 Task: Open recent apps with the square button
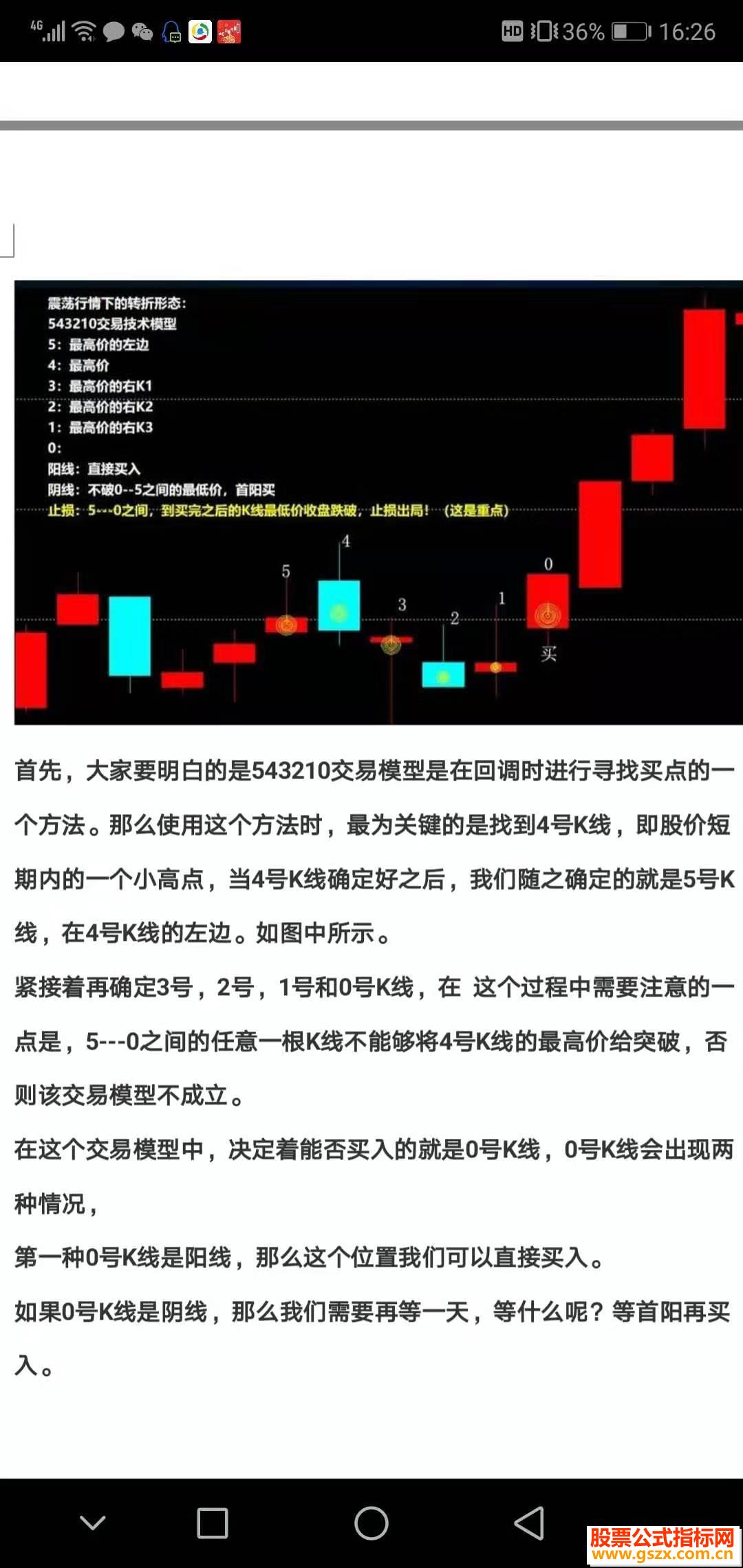(x=213, y=1523)
